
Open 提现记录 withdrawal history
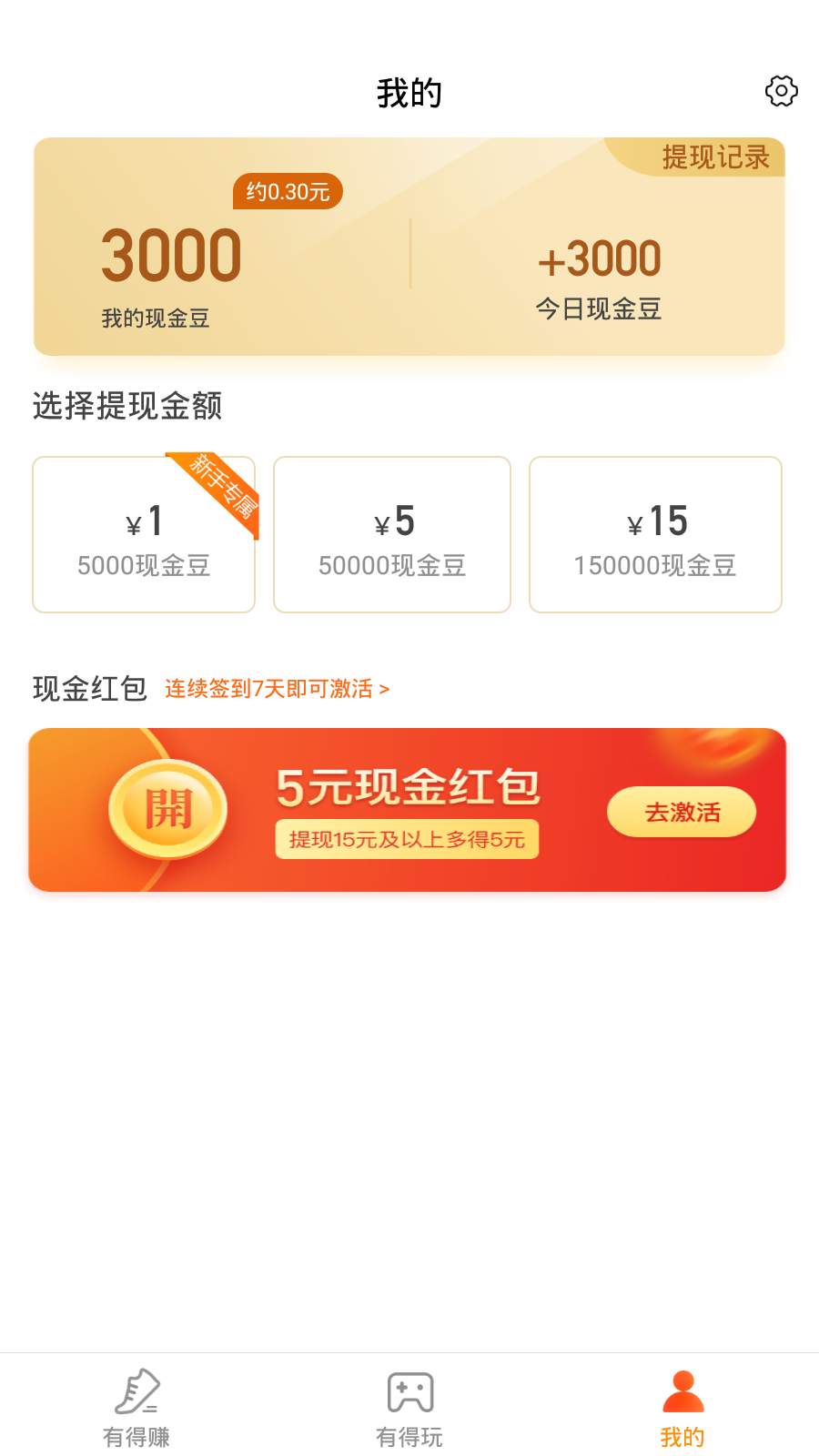pos(715,157)
